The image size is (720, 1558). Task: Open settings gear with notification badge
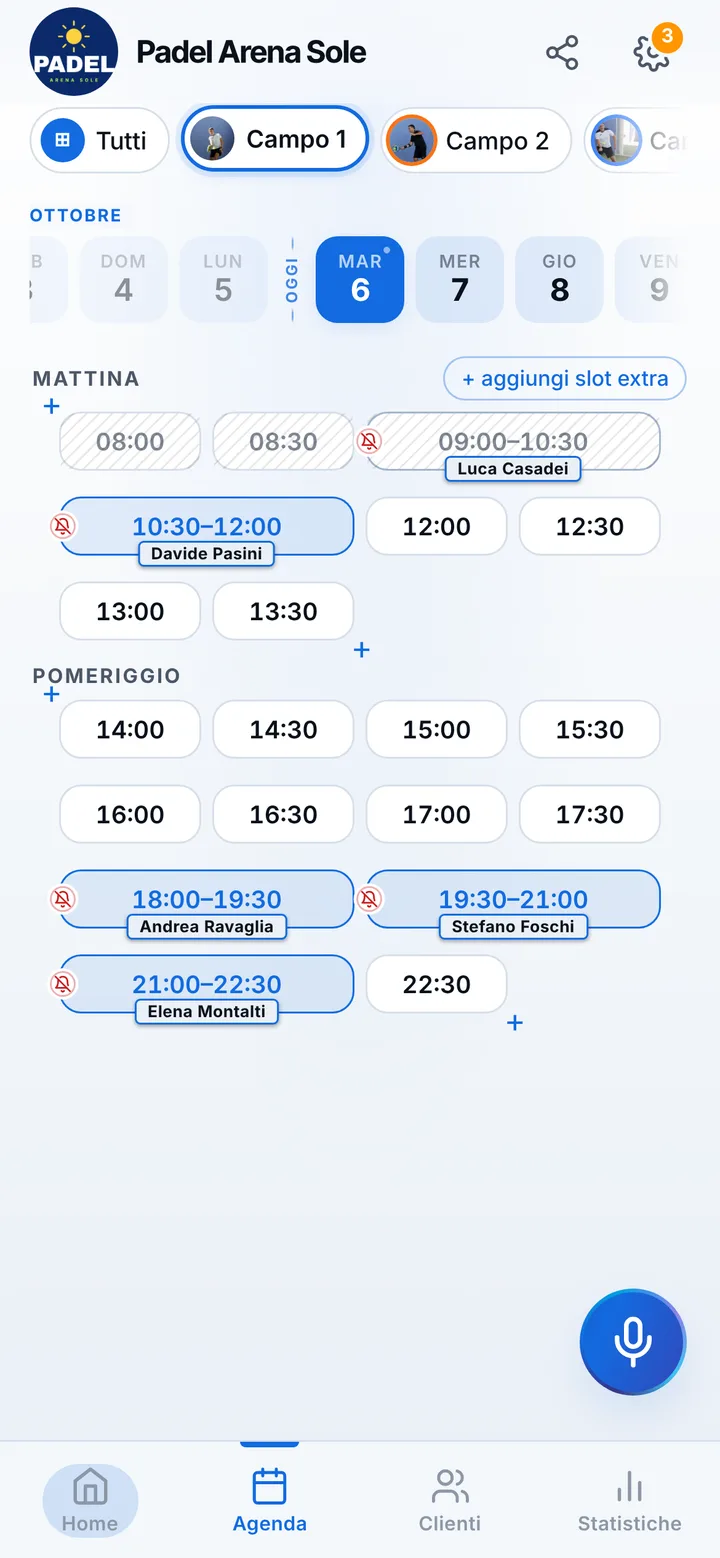(653, 51)
